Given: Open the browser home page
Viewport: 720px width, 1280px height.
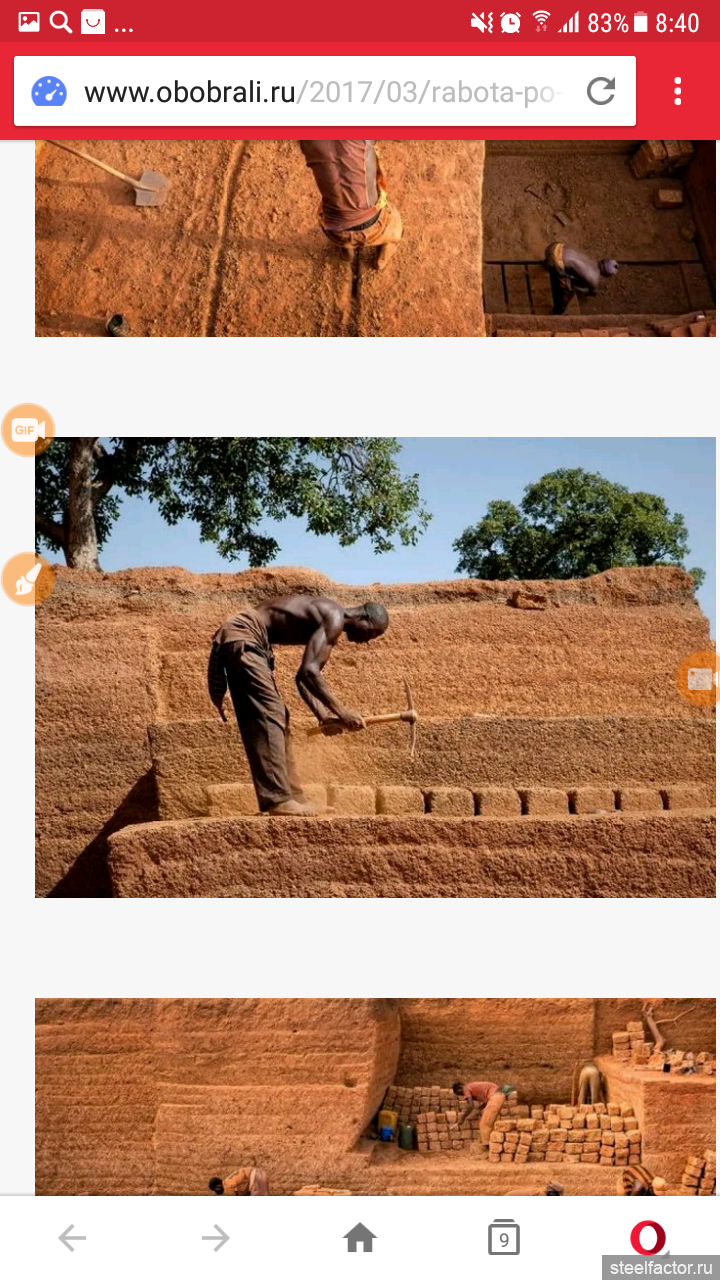Looking at the screenshot, I should (x=360, y=1239).
